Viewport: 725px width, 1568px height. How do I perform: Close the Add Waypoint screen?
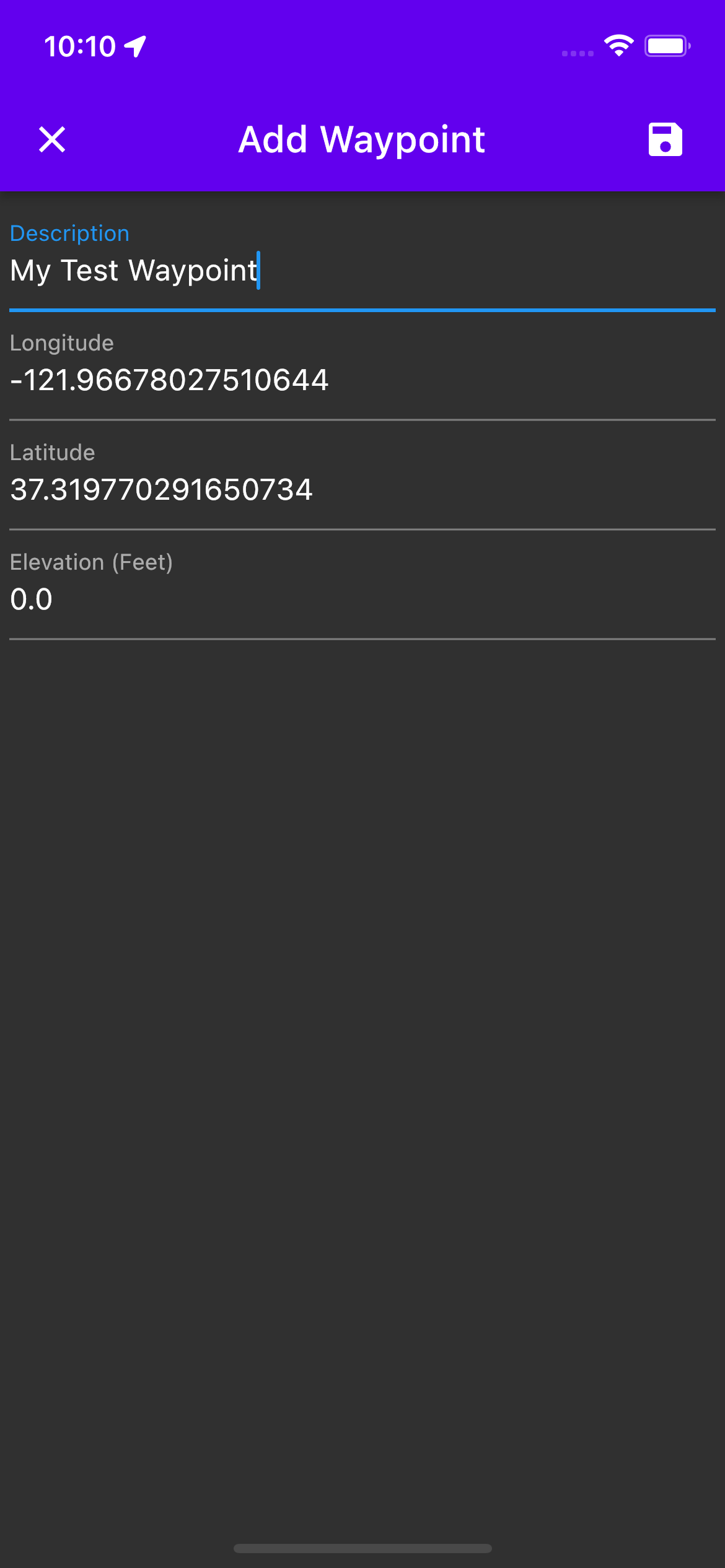point(52,139)
